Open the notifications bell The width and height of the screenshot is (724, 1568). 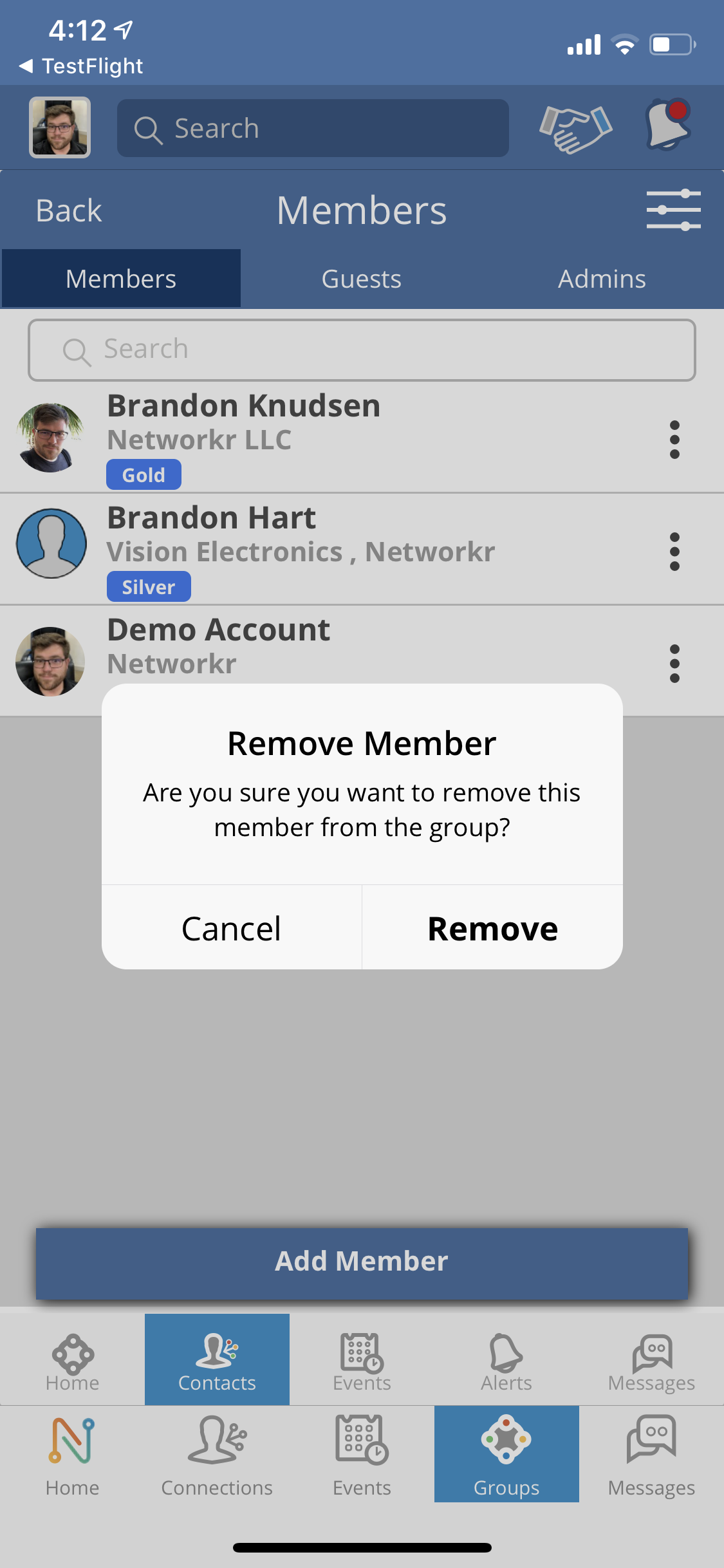(668, 125)
